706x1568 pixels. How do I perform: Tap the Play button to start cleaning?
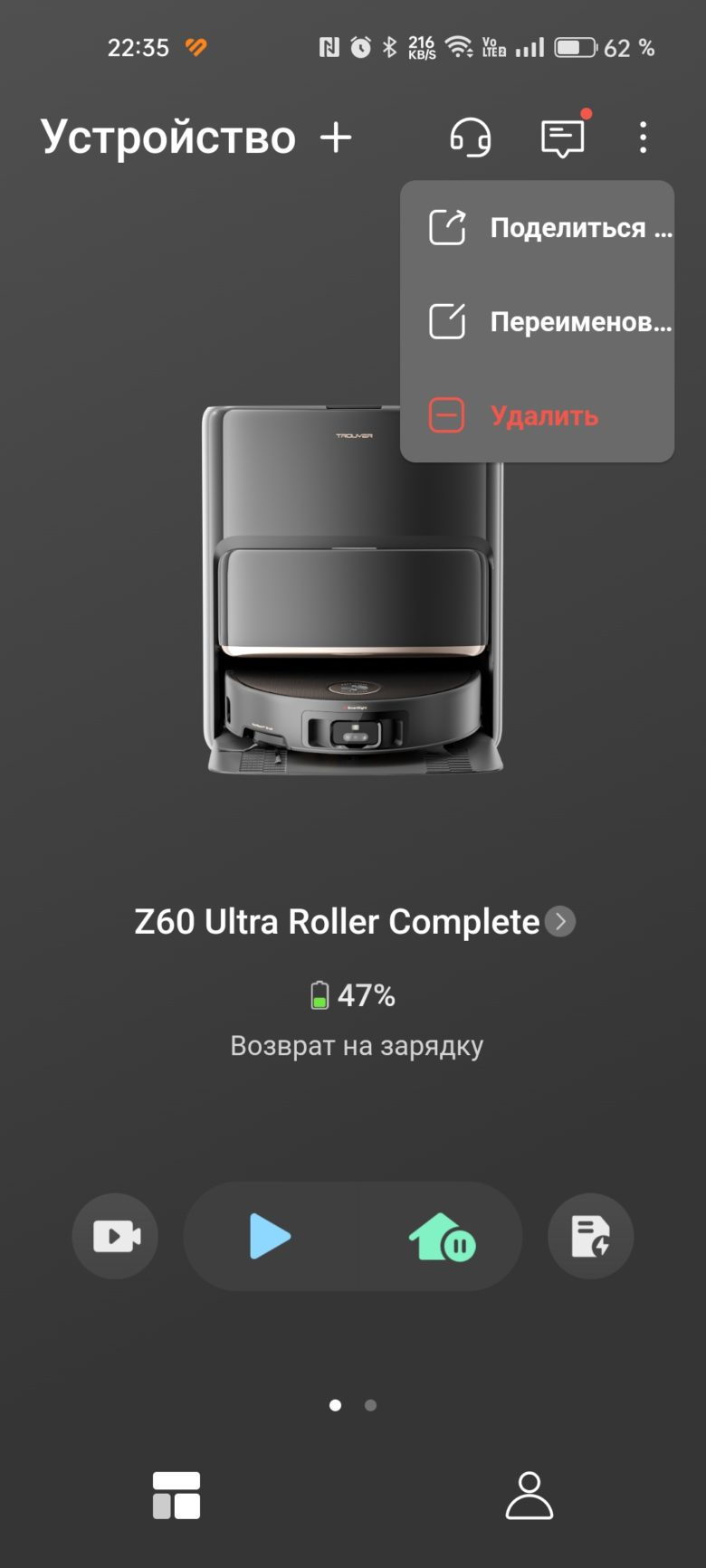tap(272, 1236)
